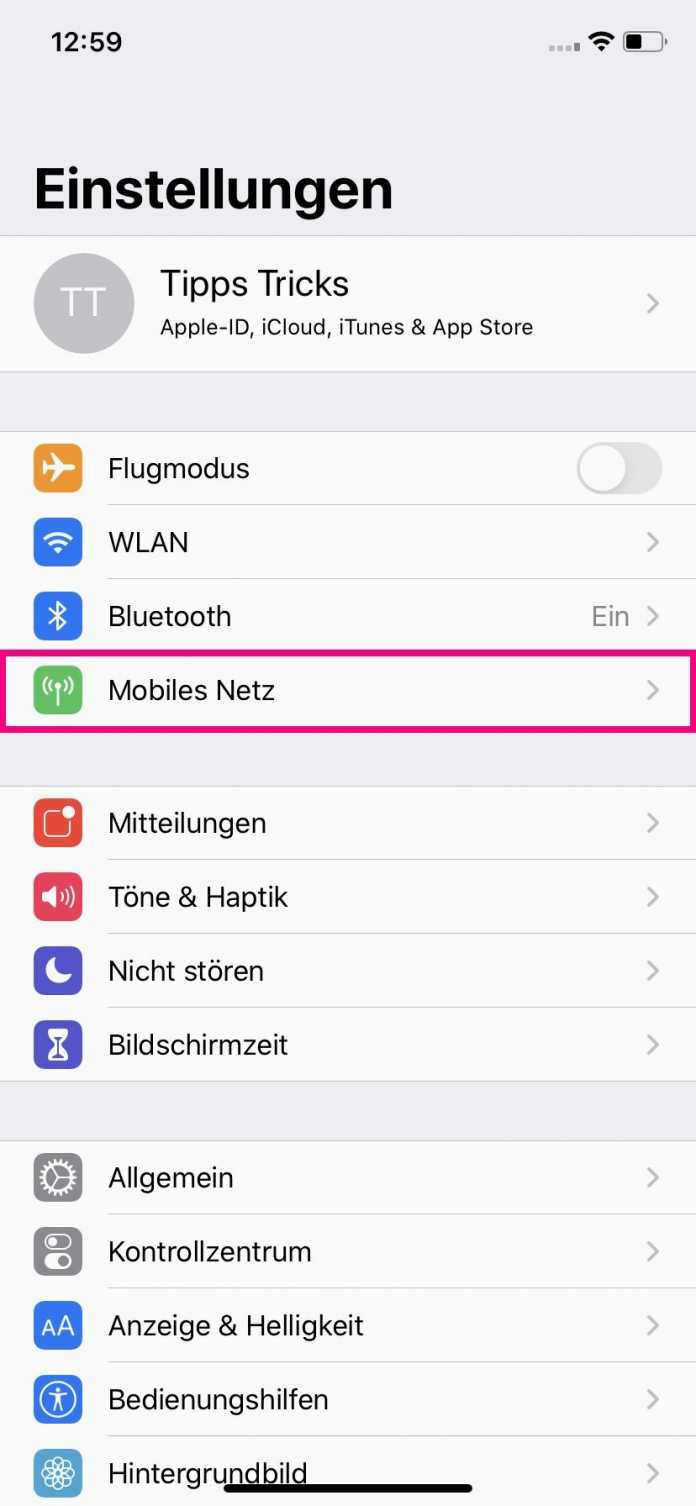Open Bedienungshilfen settings

(x=347, y=1400)
